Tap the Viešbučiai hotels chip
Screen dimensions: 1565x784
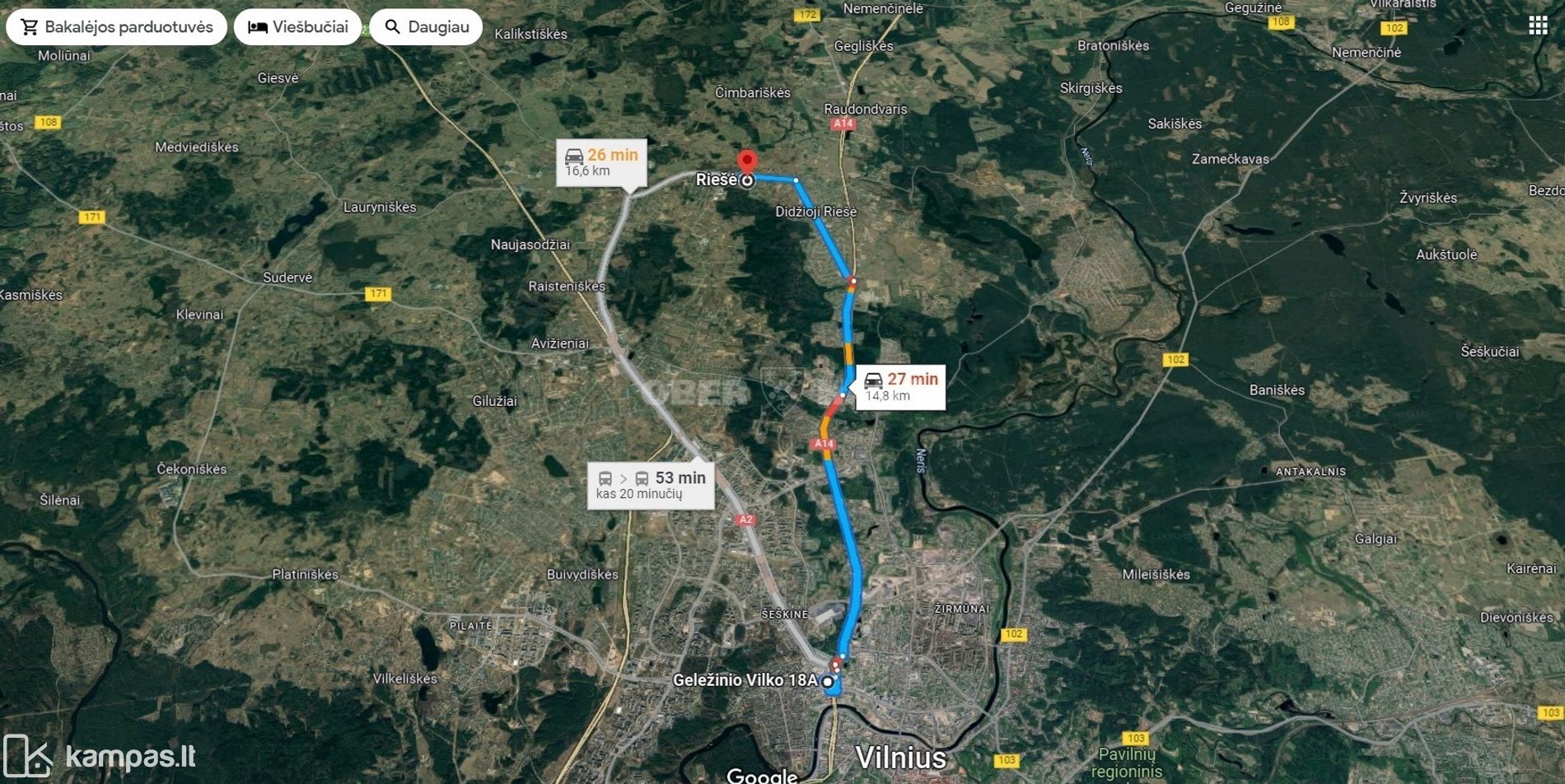coord(297,27)
